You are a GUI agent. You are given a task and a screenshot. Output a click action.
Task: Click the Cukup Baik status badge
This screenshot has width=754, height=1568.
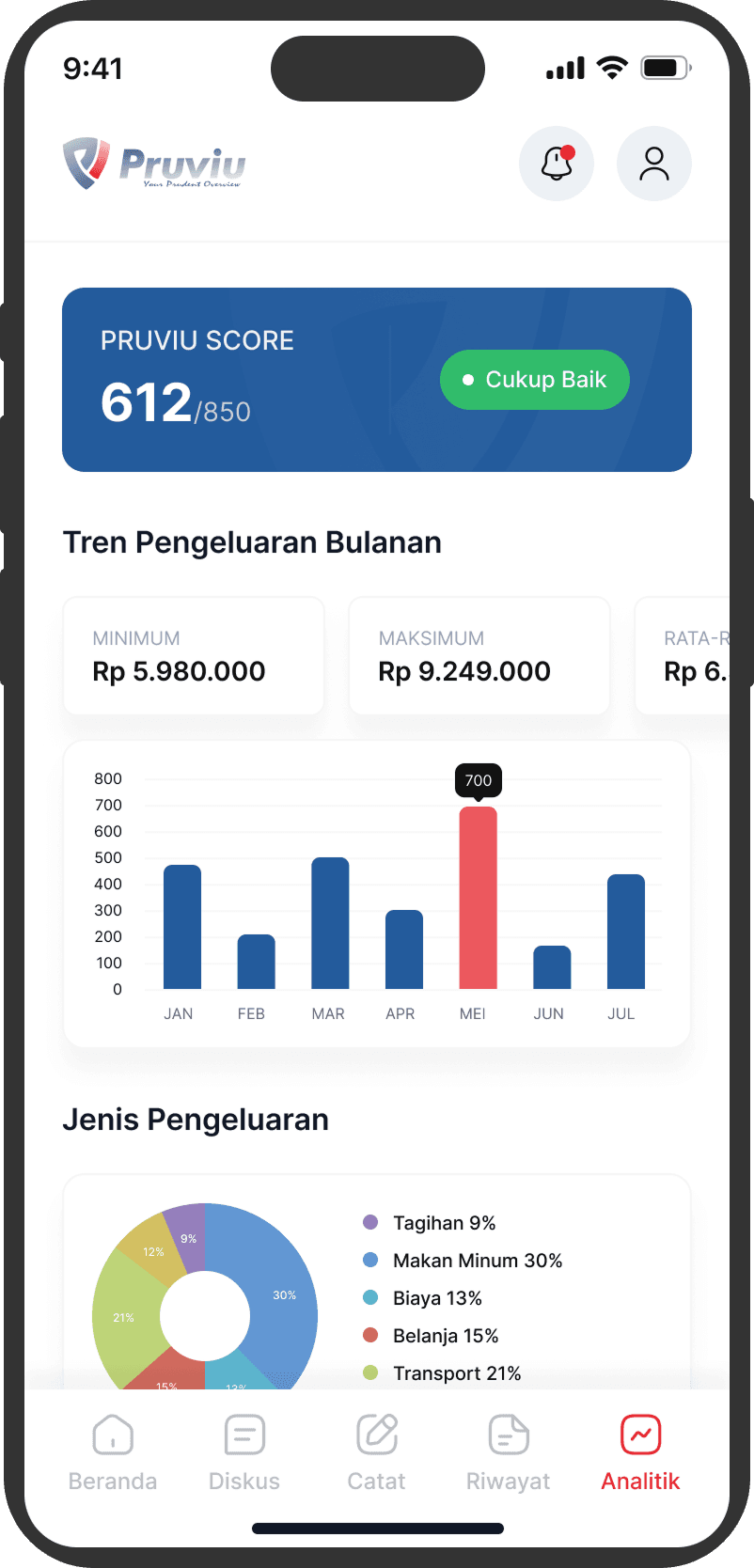pyautogui.click(x=534, y=380)
